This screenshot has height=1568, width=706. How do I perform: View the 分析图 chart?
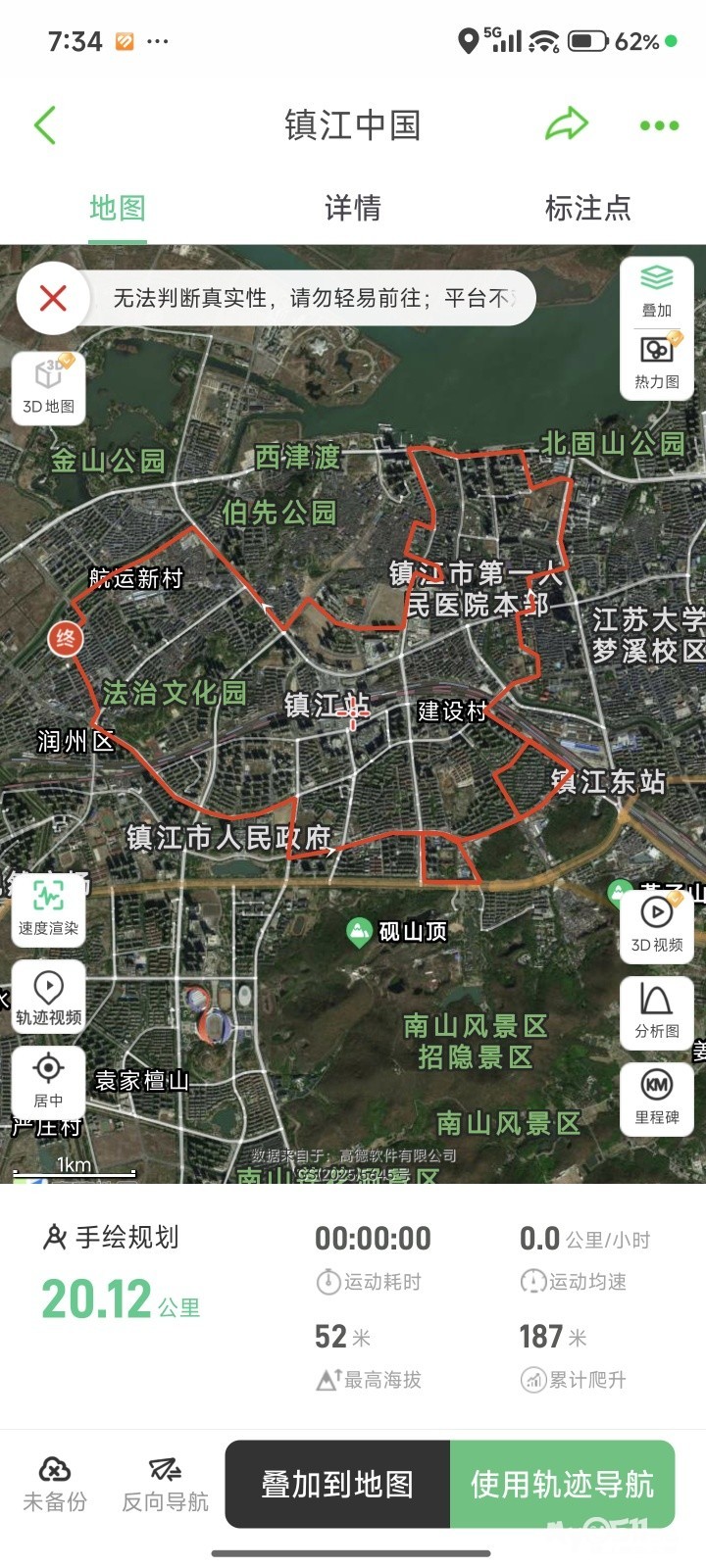[x=657, y=1012]
